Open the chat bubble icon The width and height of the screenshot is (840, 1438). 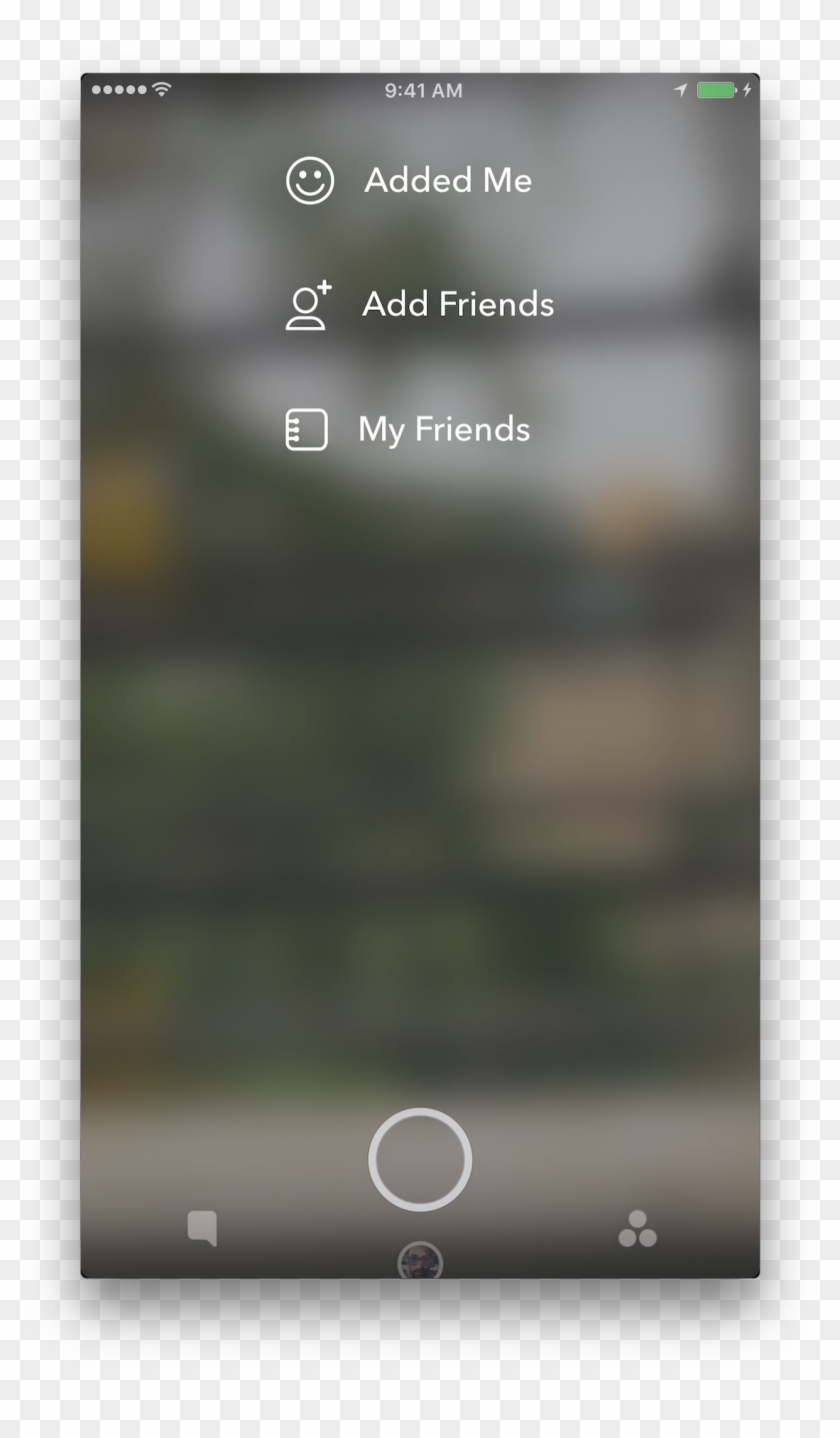tap(203, 1228)
